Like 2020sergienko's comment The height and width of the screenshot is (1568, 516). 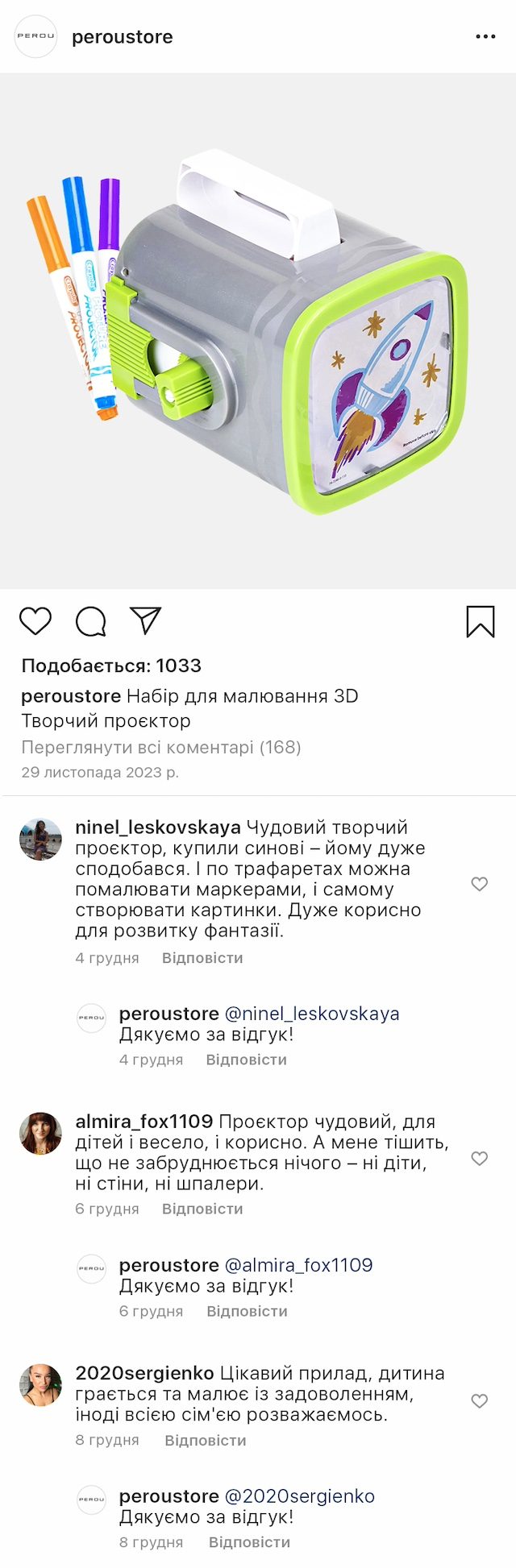(x=480, y=1401)
